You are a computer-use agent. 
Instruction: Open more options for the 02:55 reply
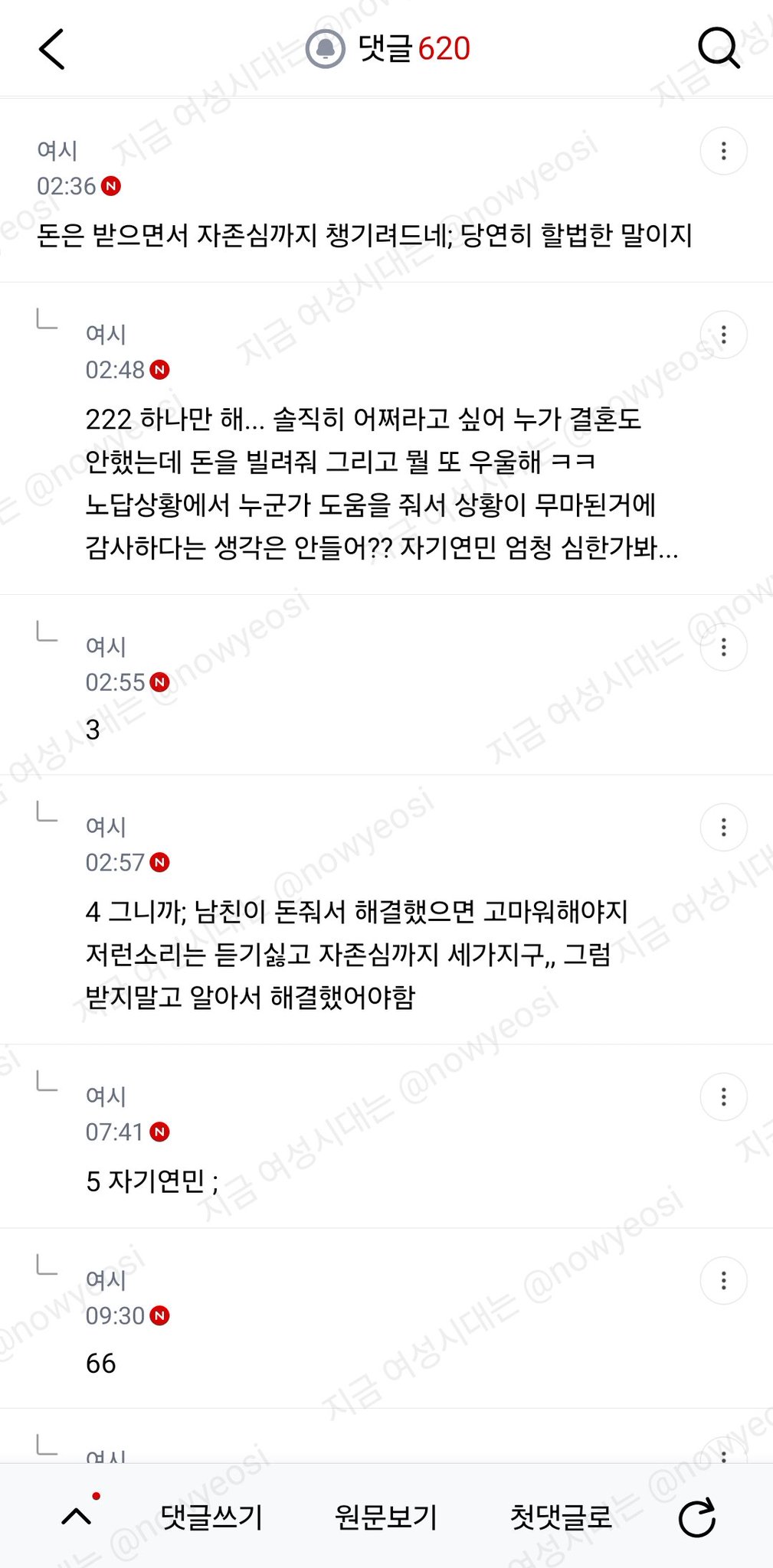coord(724,647)
